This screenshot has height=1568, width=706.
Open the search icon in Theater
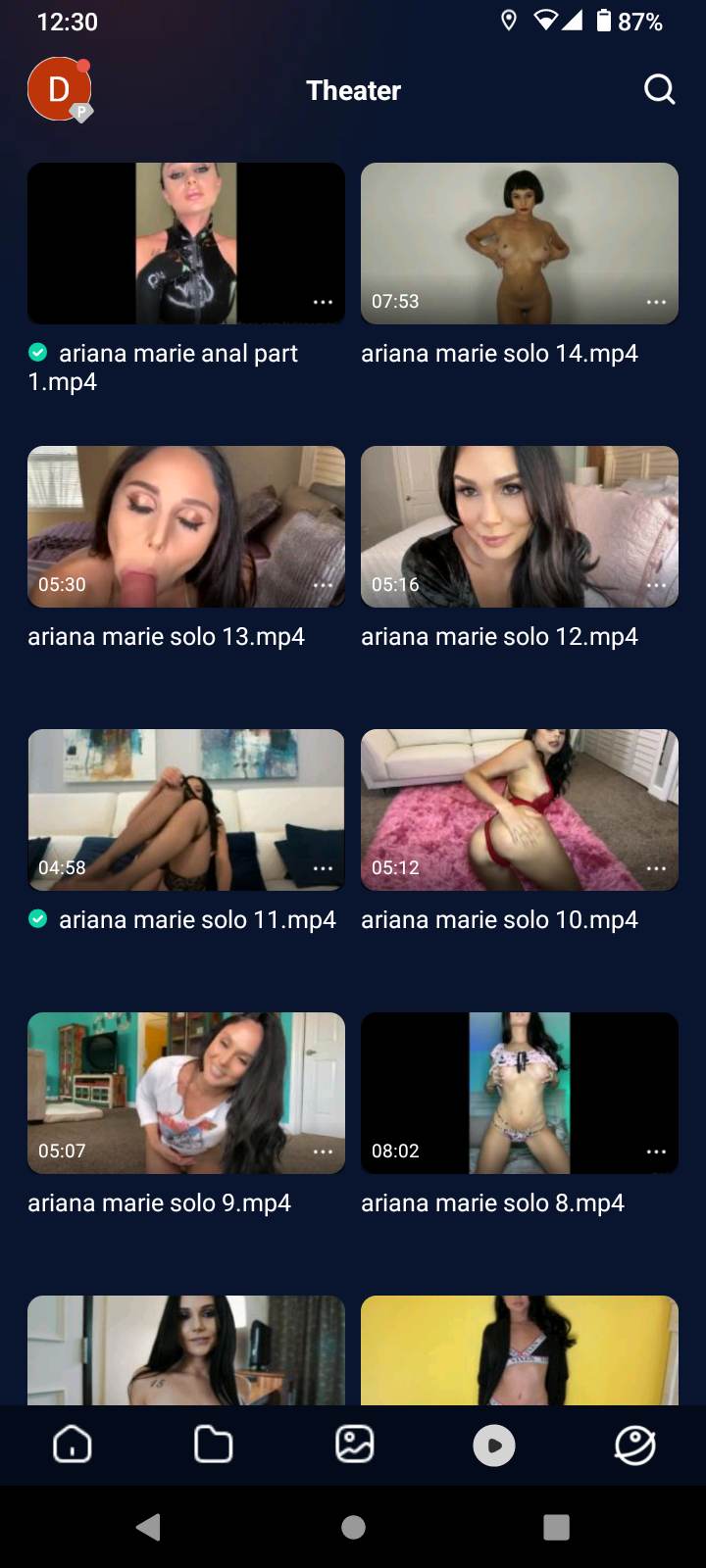point(659,90)
